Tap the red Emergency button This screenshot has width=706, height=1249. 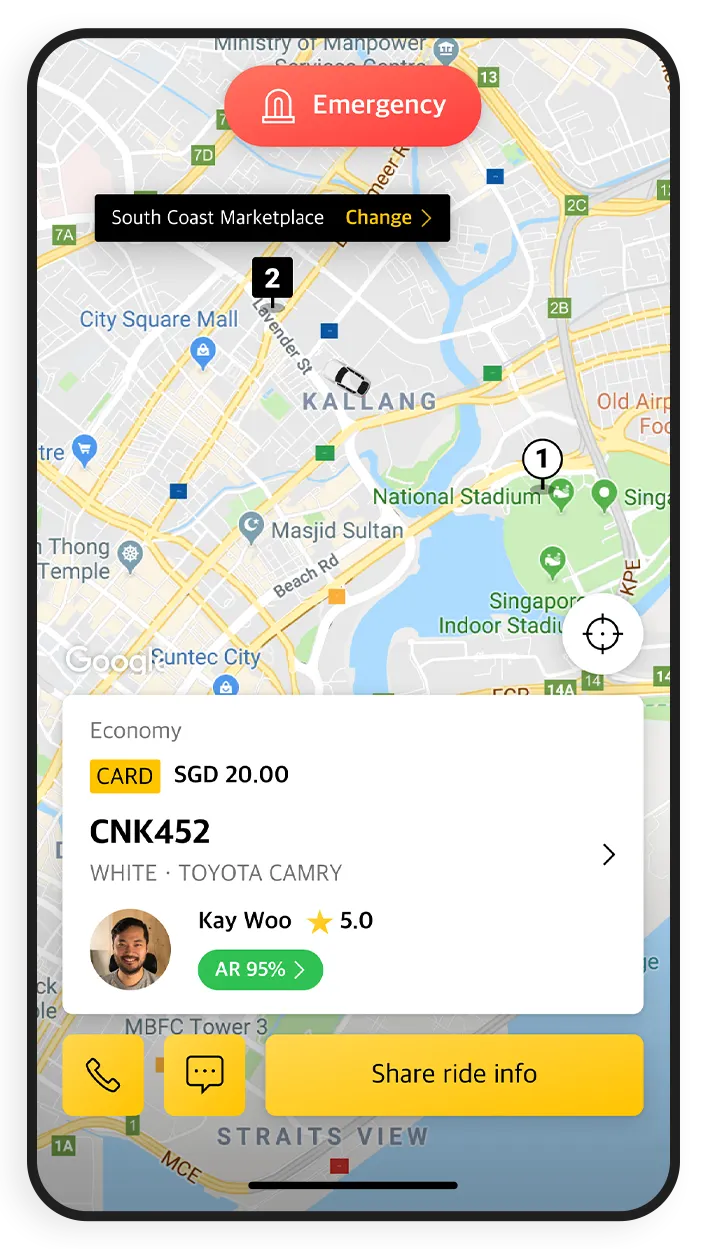click(352, 106)
